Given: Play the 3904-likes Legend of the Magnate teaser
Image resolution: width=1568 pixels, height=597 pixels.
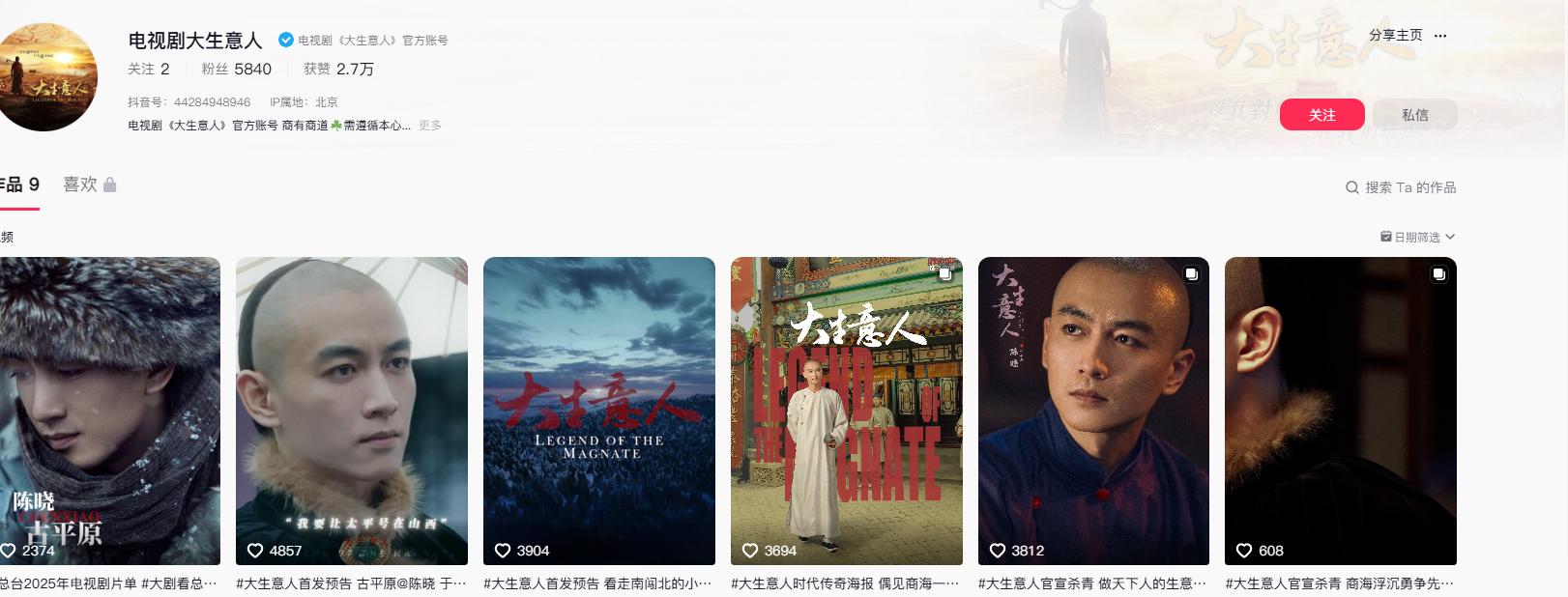Looking at the screenshot, I should click(x=598, y=411).
